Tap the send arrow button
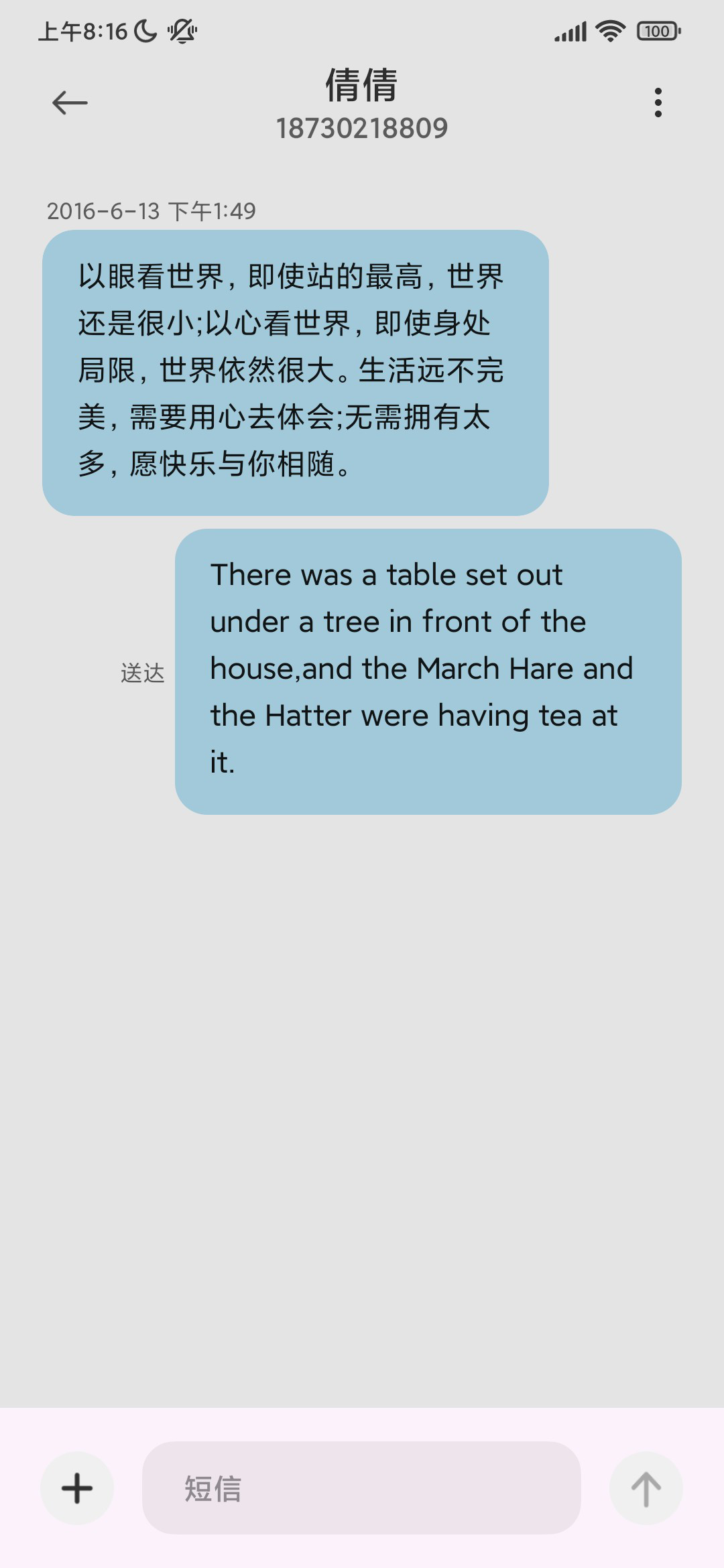The height and width of the screenshot is (1568, 724). tap(646, 1488)
